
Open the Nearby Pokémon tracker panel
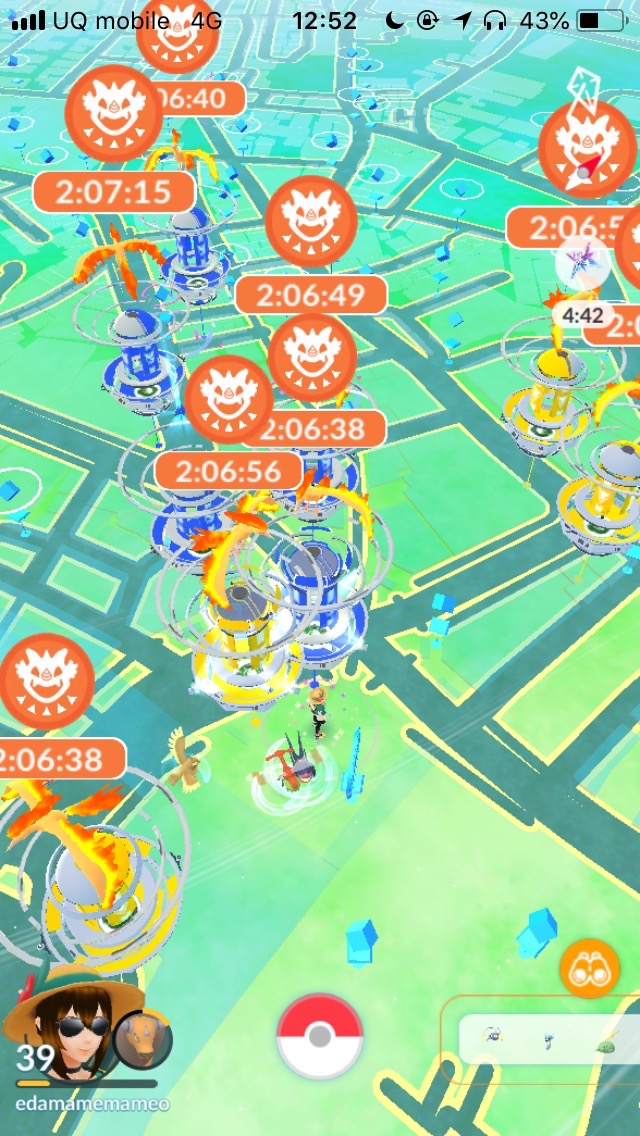coord(545,1041)
